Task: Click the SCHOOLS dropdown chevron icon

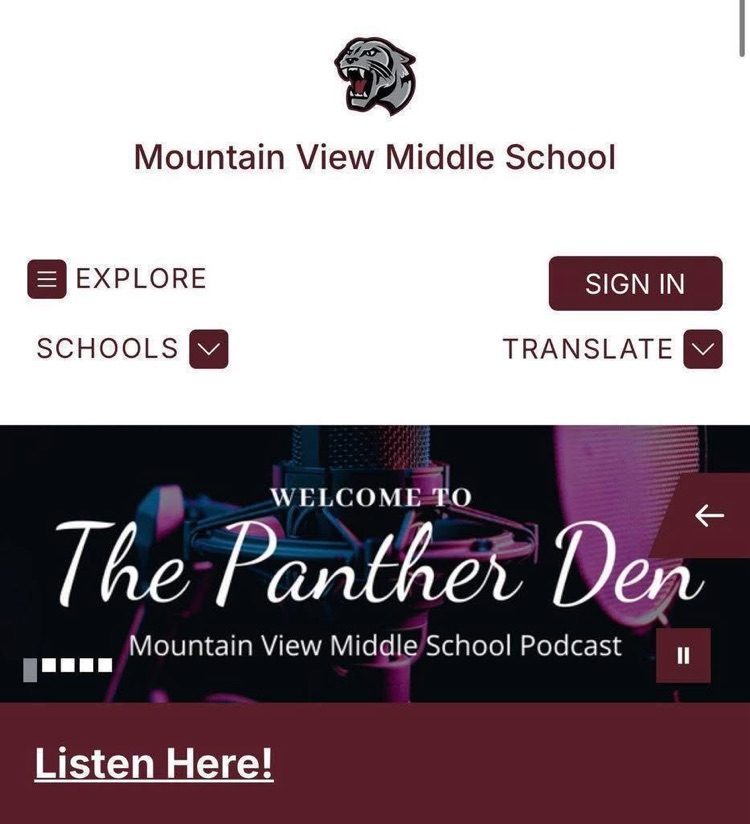Action: (x=207, y=349)
